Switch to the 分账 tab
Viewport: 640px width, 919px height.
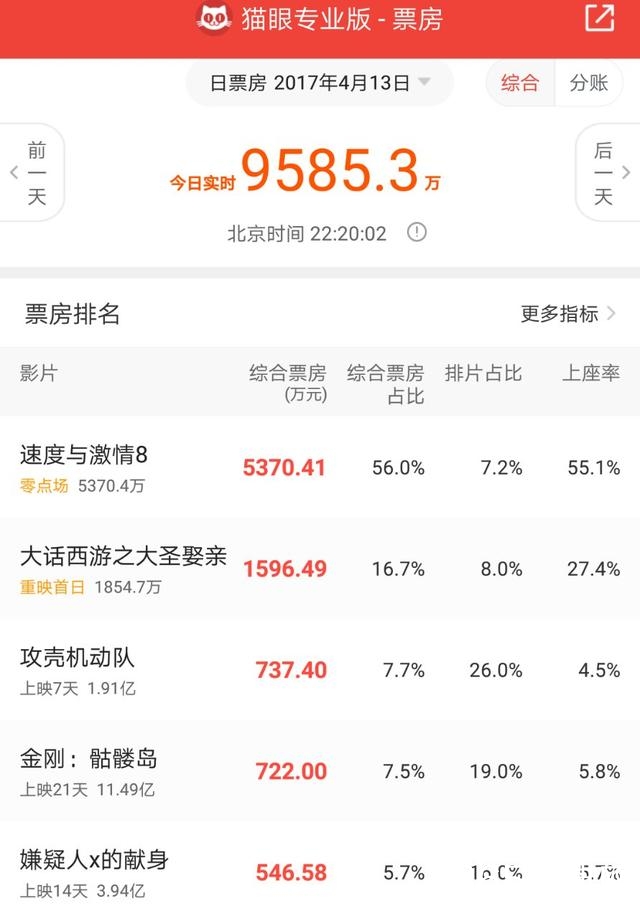coord(588,83)
